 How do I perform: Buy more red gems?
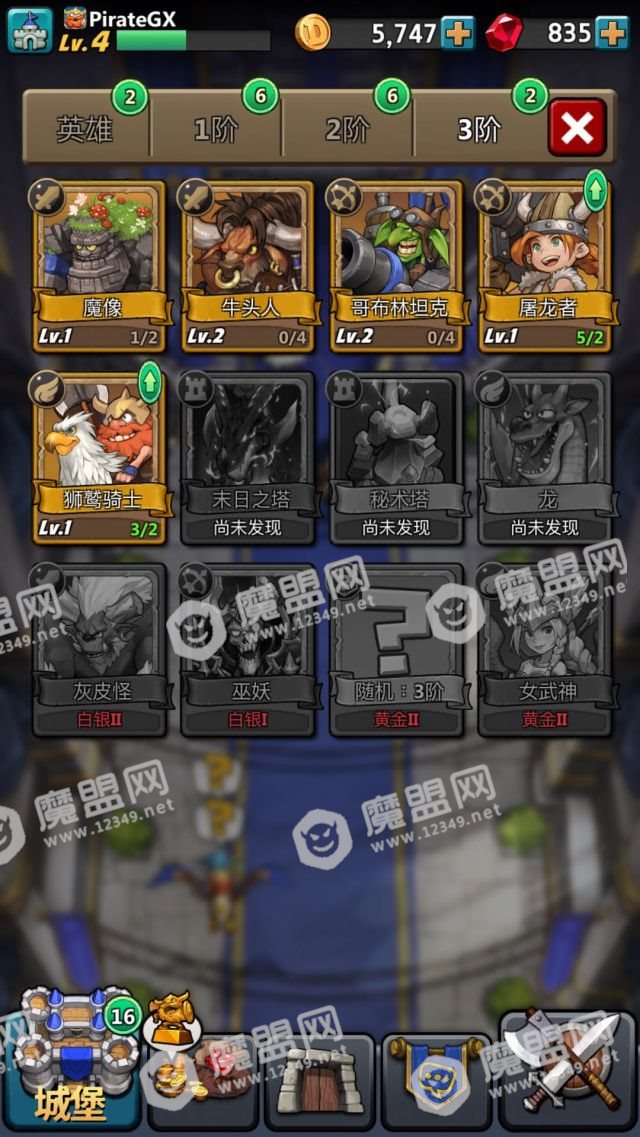tap(611, 33)
